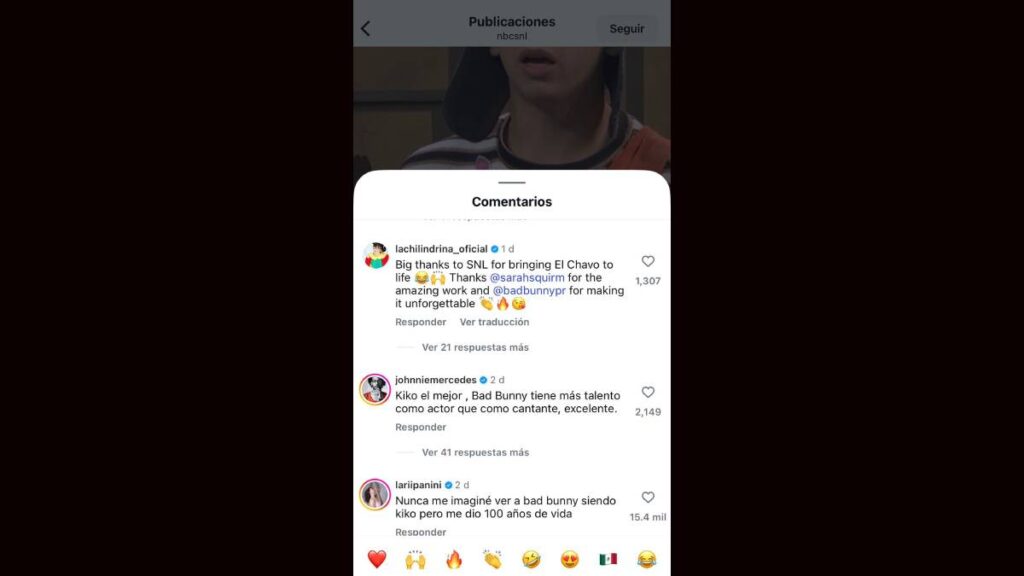Insert the red heart emoji reaction

tap(377, 559)
